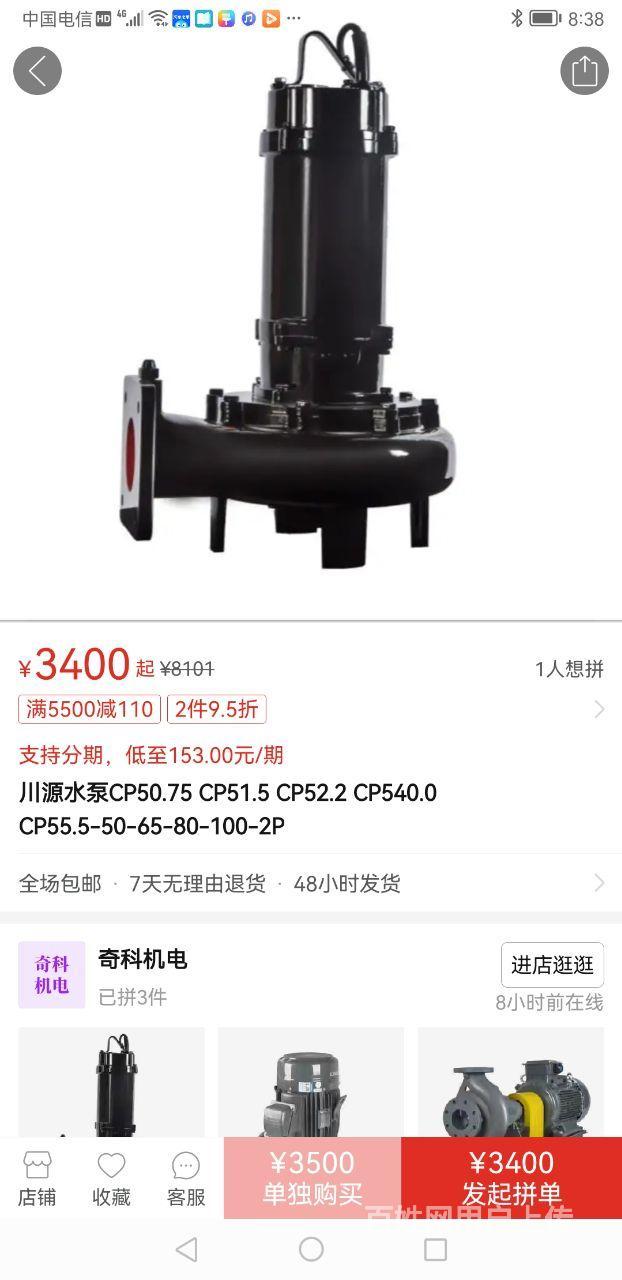Viewport: 622px width, 1280px height.
Task: Open the 满5500减110 coupon row
Action: point(311,710)
